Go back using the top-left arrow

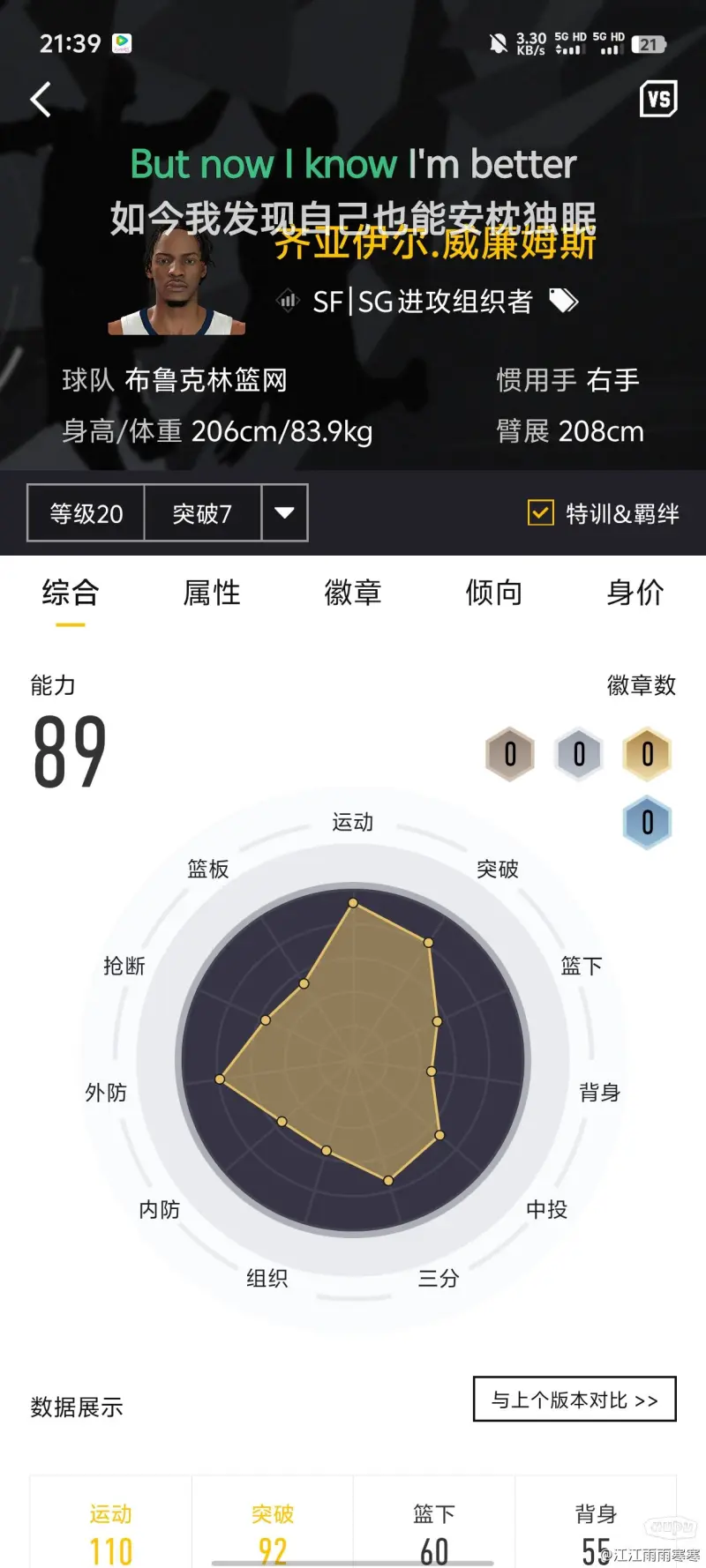[41, 100]
